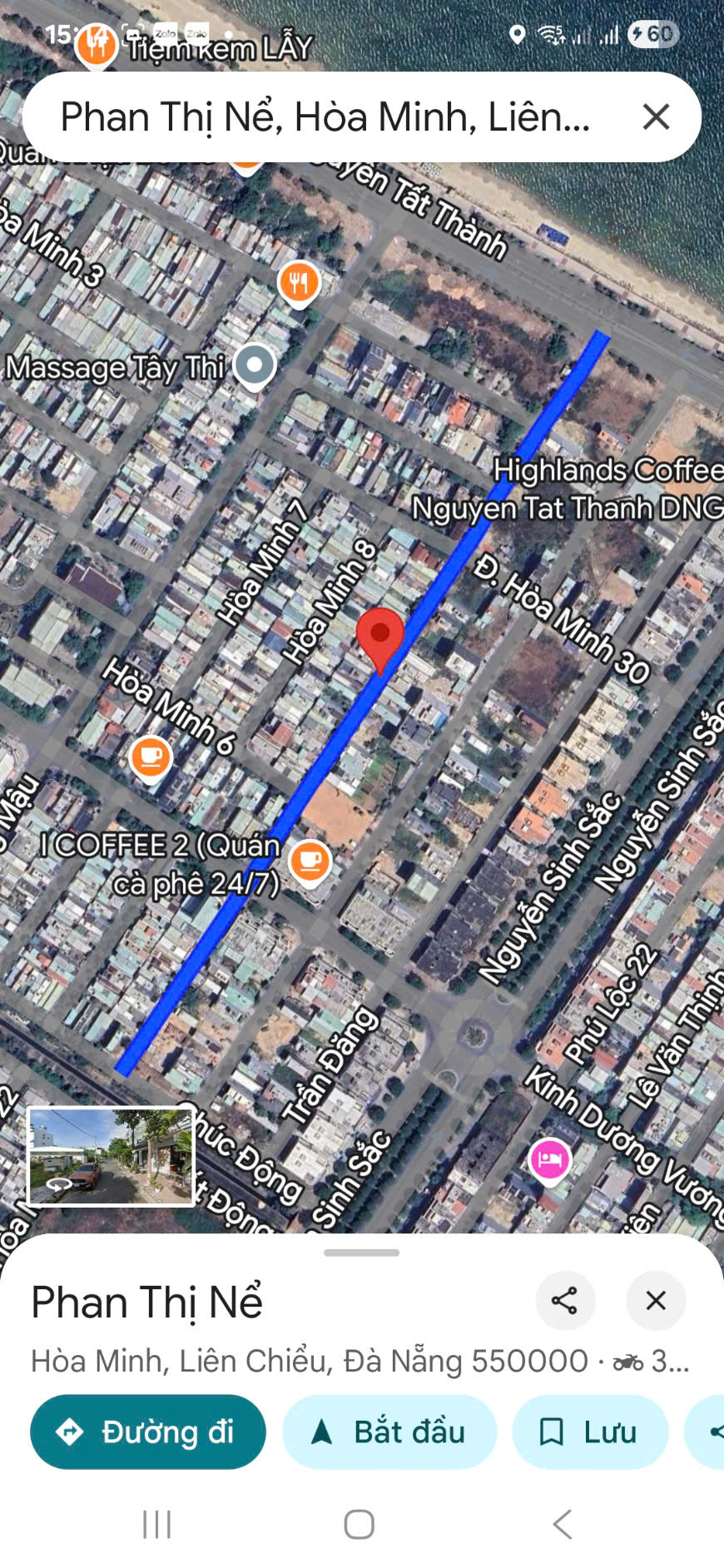Get directions with Đường đi
724x1568 pixels.
click(x=148, y=1432)
